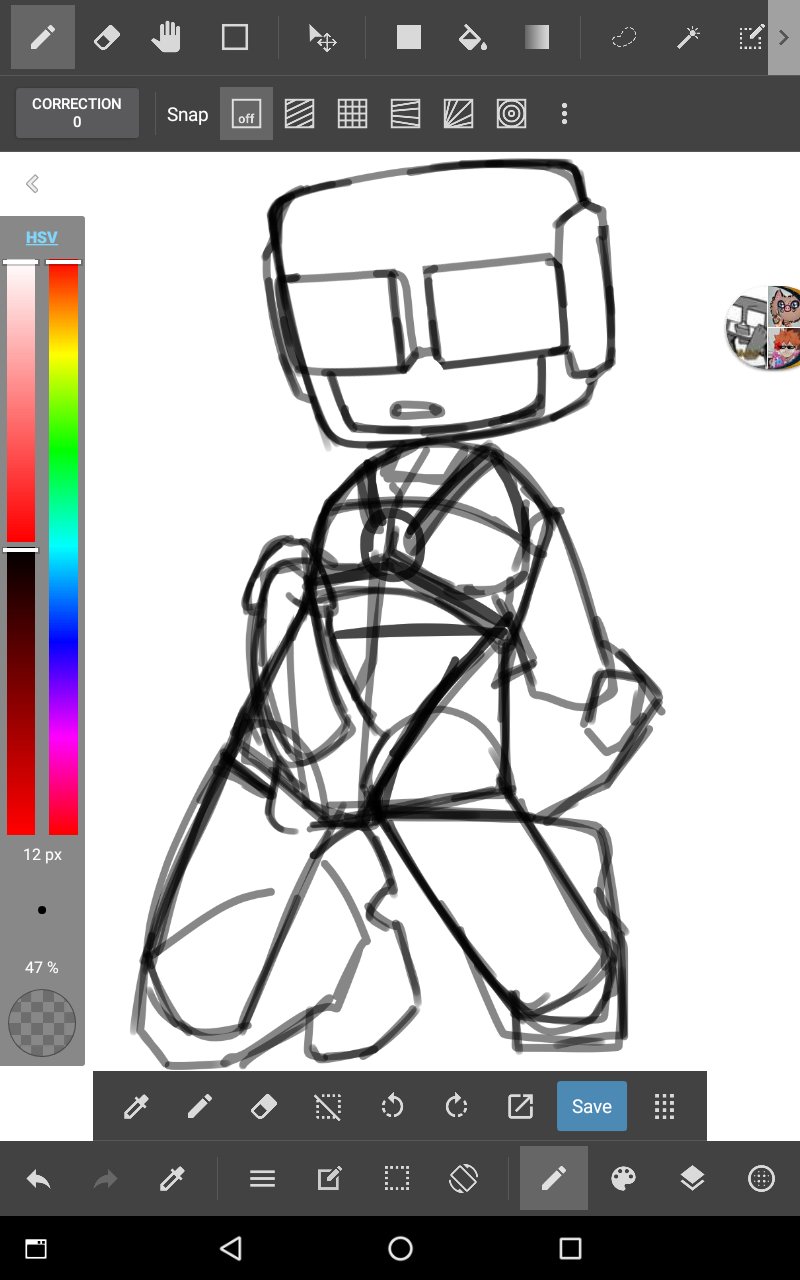Switch the HSV color mode

tap(42, 237)
